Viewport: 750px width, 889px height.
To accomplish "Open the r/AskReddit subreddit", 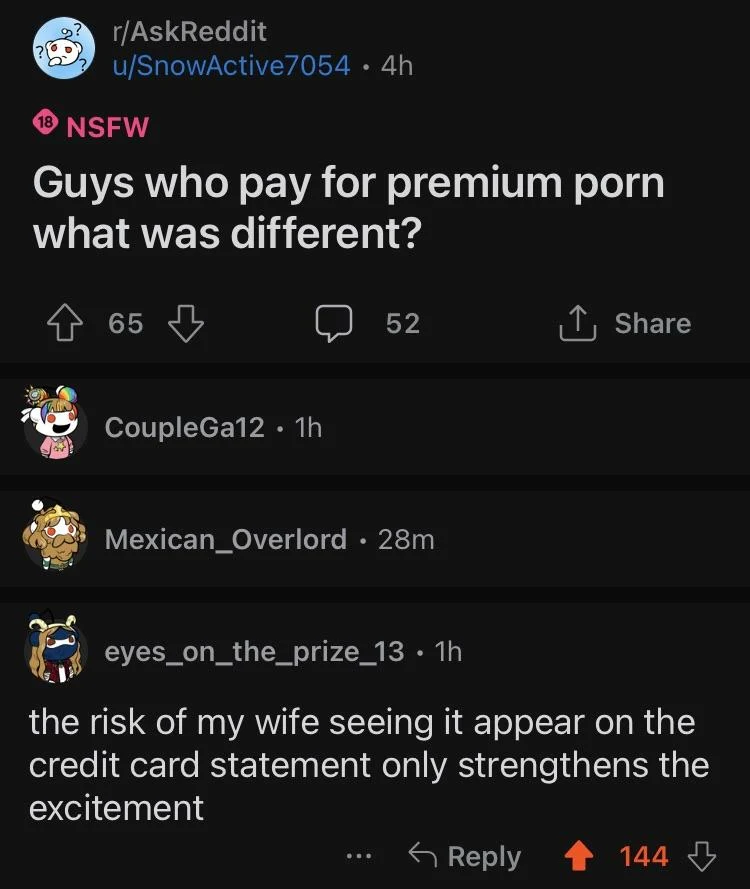I will [x=189, y=33].
